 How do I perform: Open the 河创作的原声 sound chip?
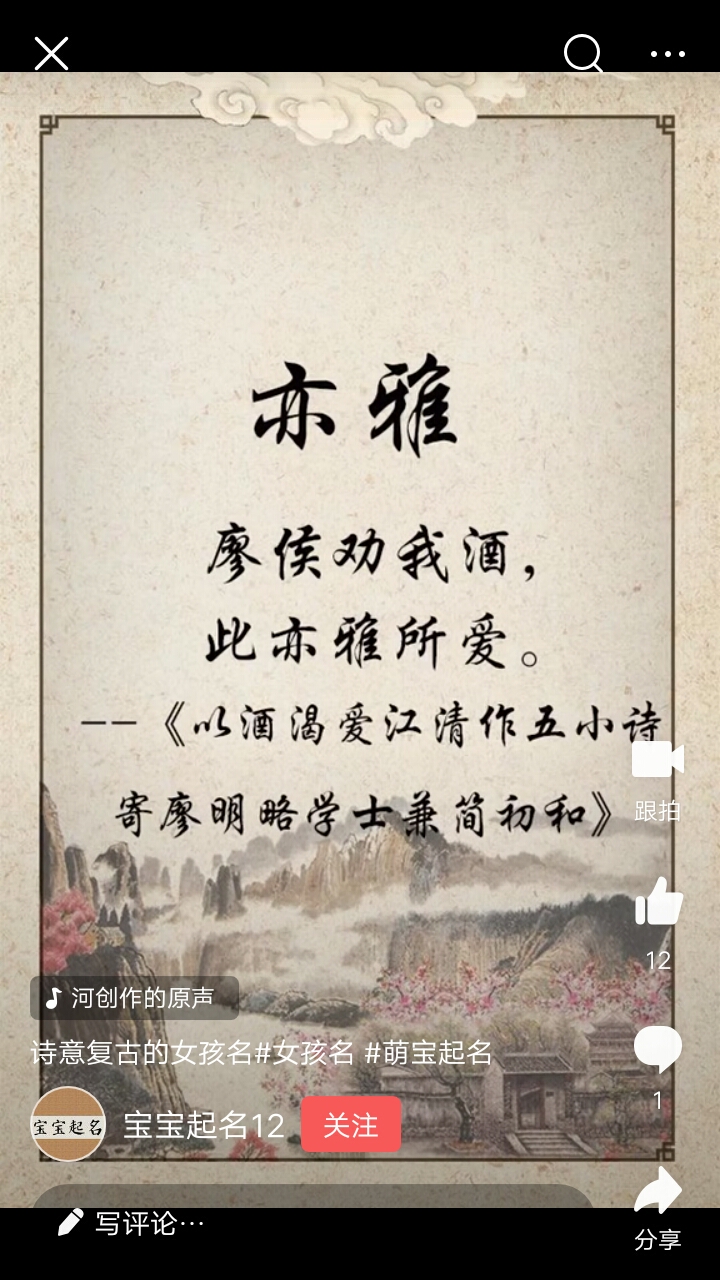tap(134, 998)
